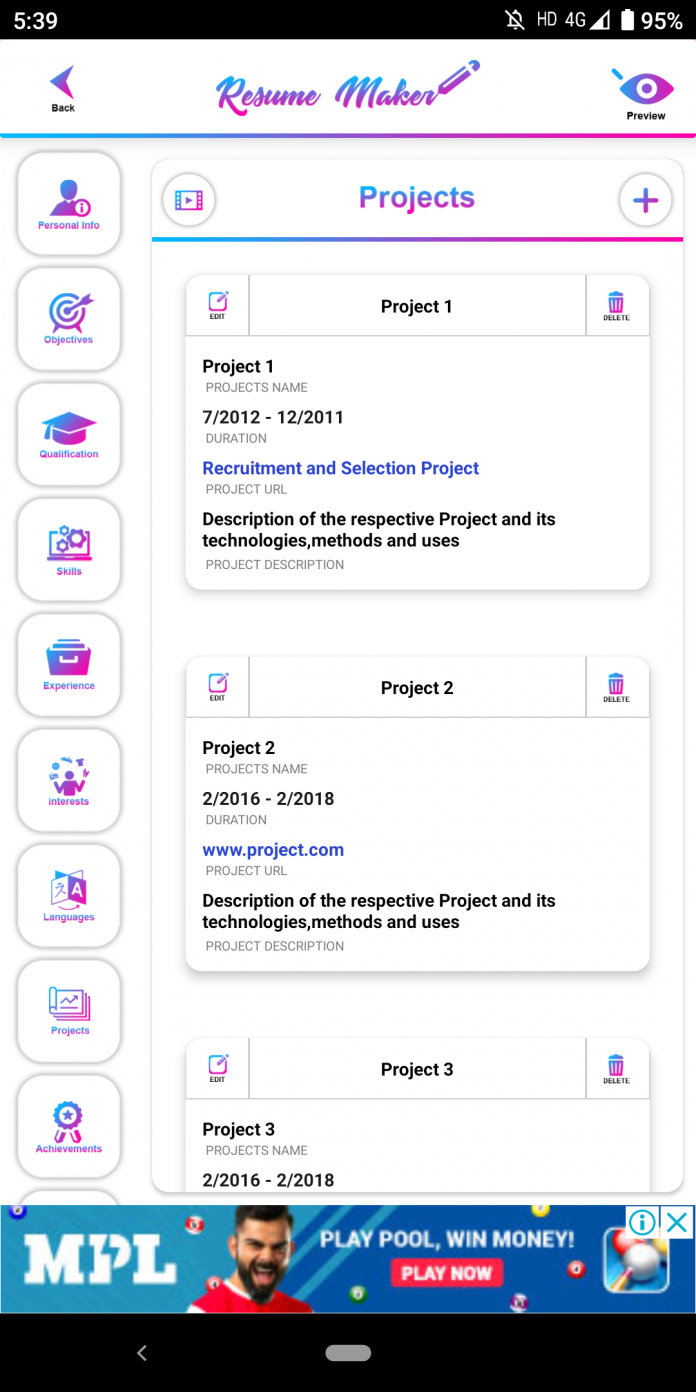The height and width of the screenshot is (1392, 696).
Task: Open the resume Preview
Action: (x=645, y=94)
